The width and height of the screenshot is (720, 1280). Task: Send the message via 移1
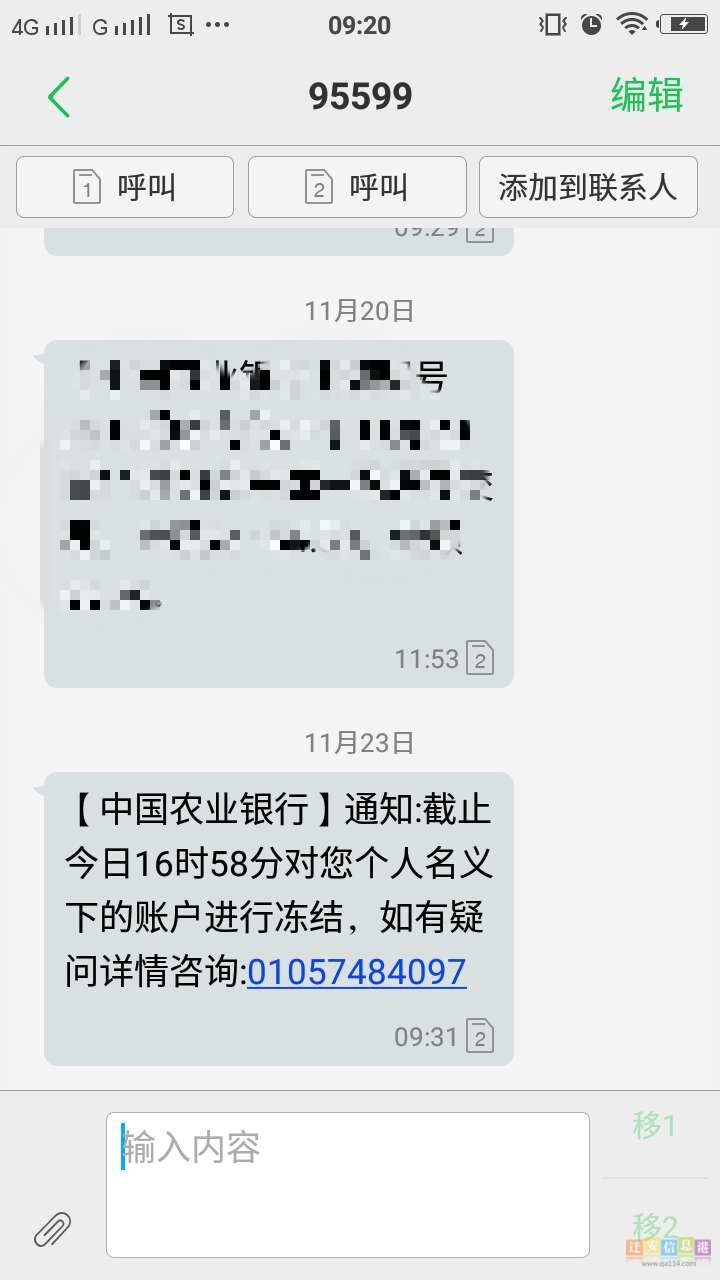point(657,1125)
